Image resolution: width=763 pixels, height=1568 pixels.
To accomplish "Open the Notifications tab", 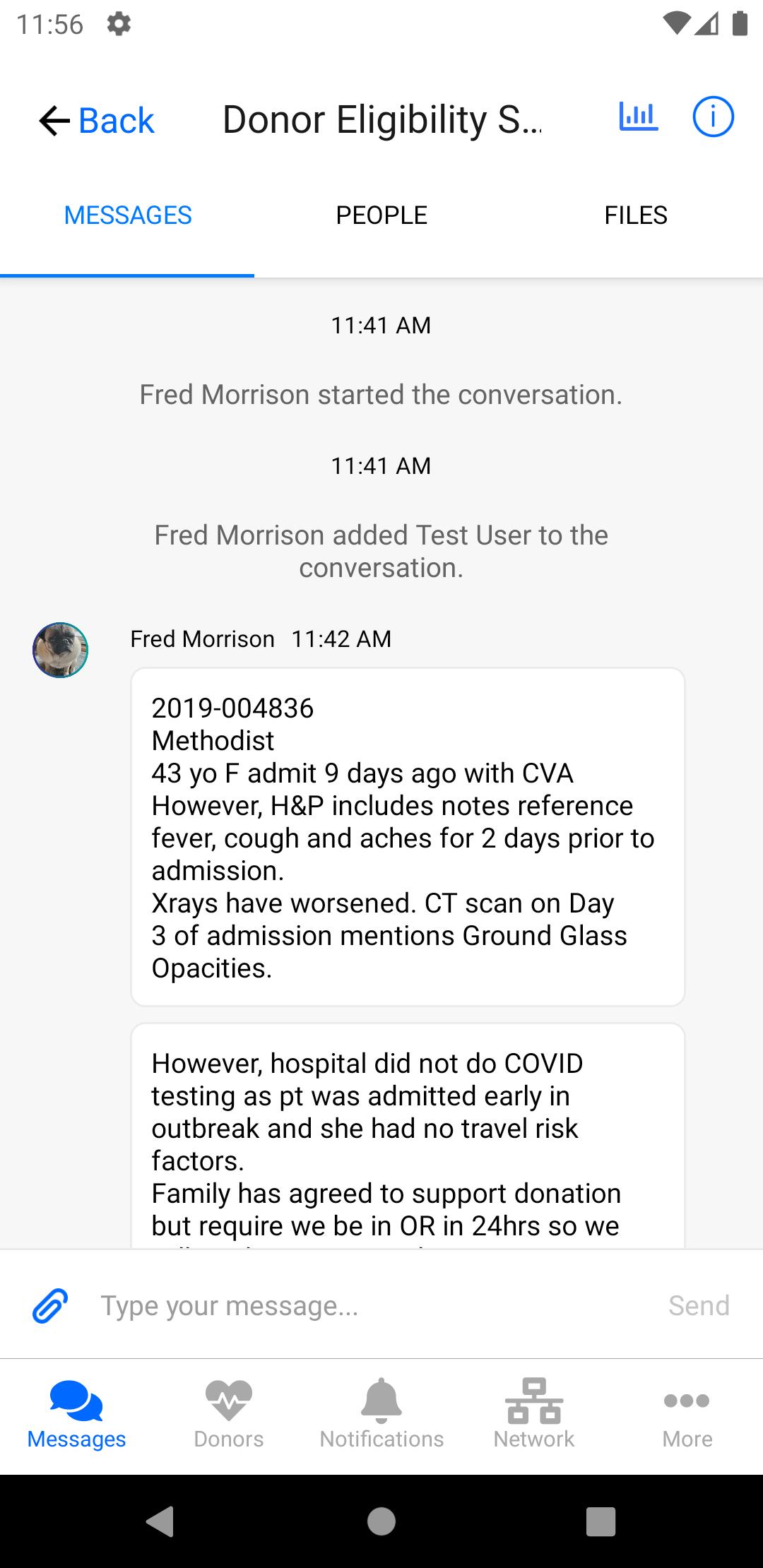I will 381,1415.
